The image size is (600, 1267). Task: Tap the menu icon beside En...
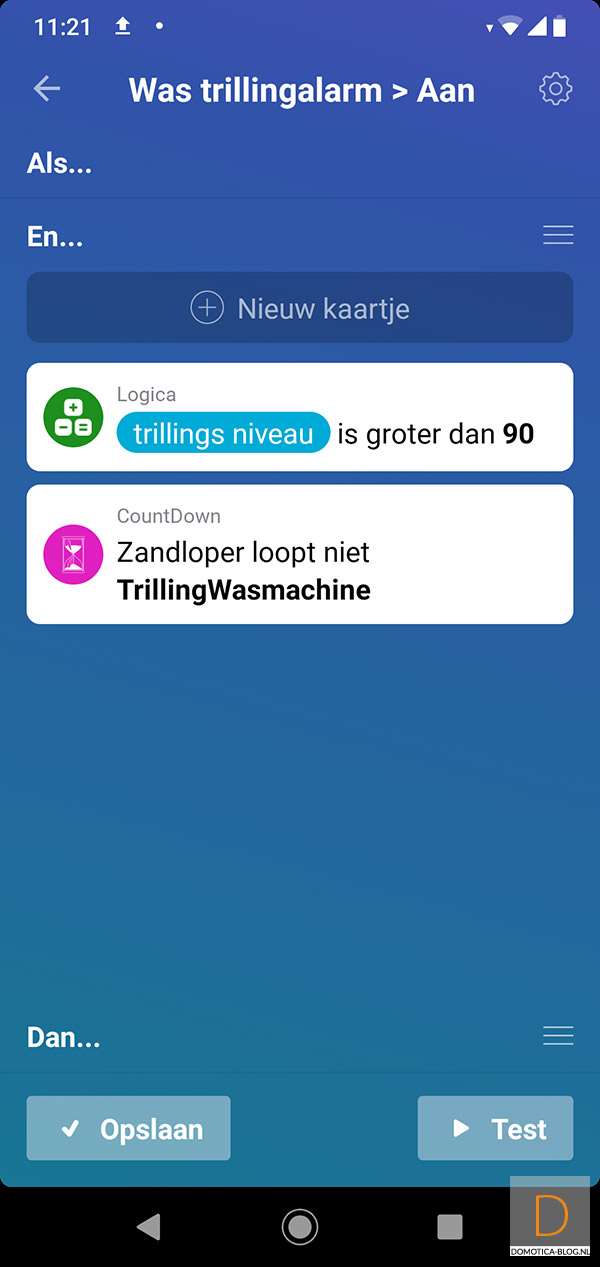pyautogui.click(x=558, y=236)
